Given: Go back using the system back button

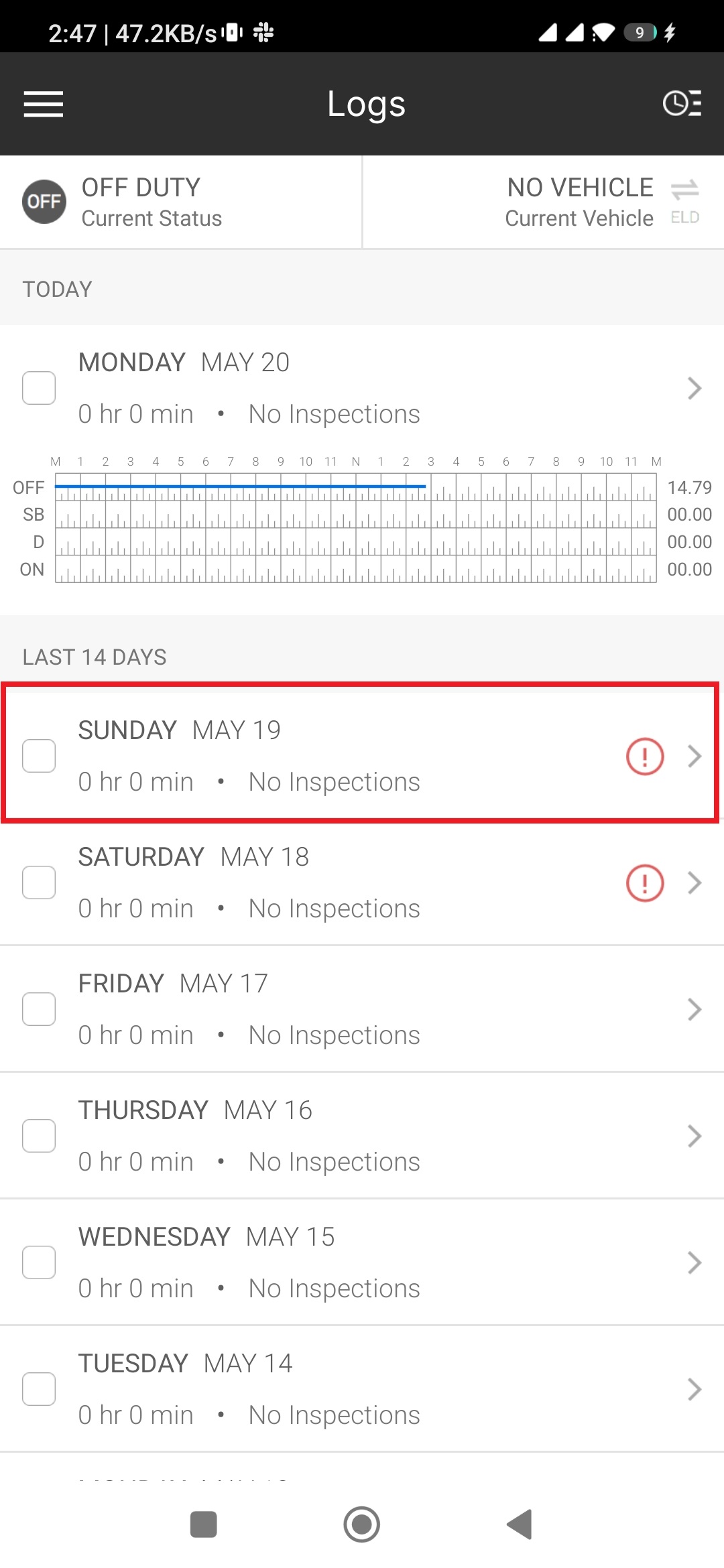Looking at the screenshot, I should click(520, 1524).
